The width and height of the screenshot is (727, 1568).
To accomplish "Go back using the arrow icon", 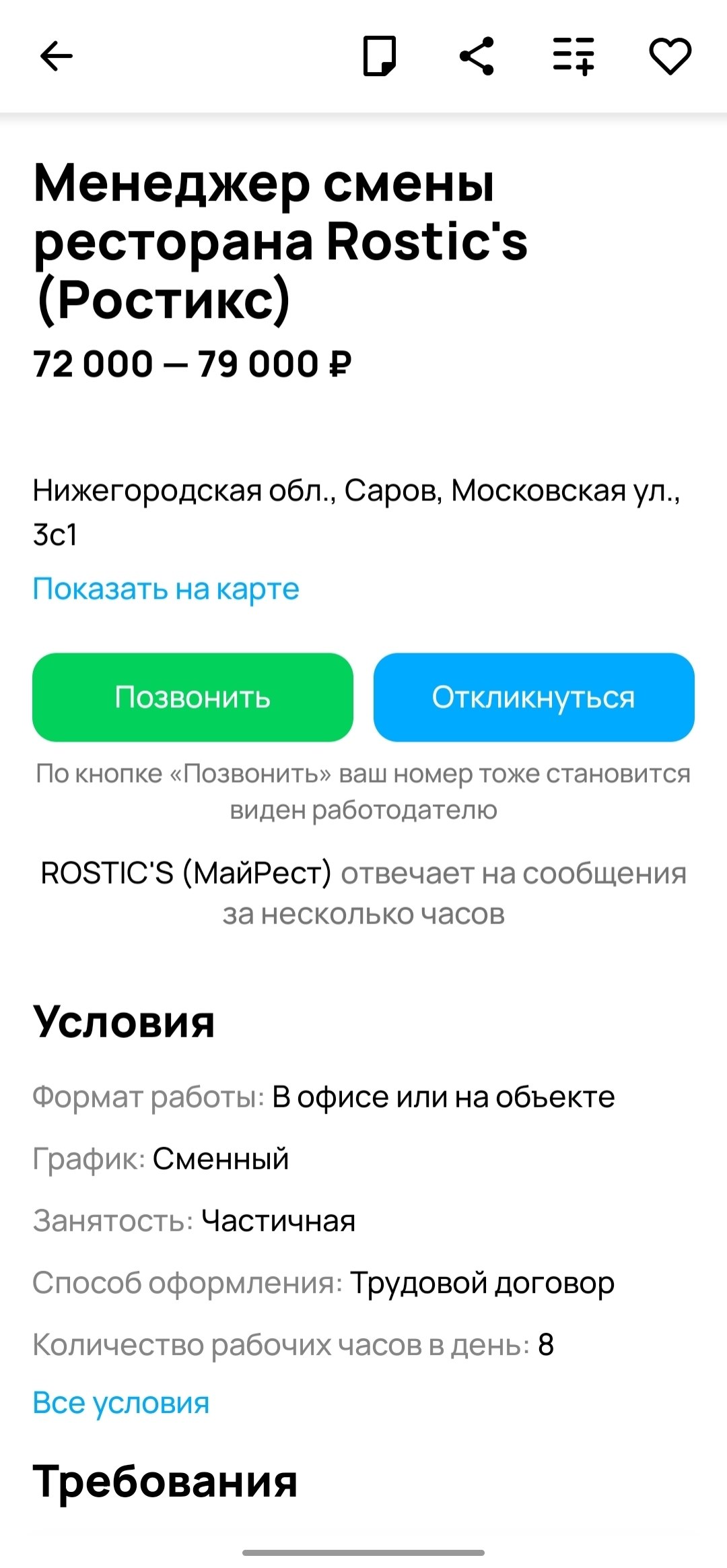I will [x=57, y=56].
